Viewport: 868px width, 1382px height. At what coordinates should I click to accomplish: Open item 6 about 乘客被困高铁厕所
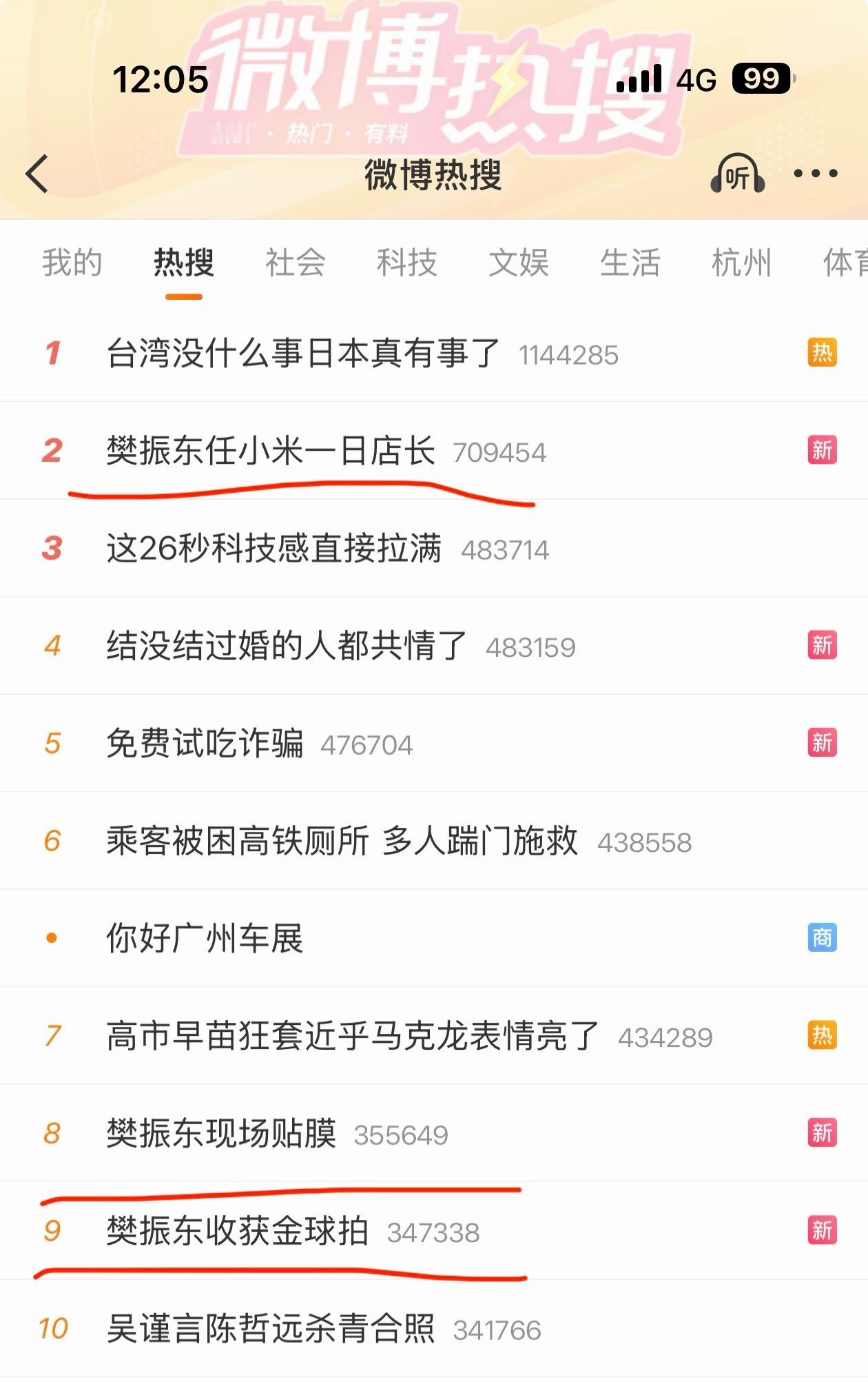point(338,840)
